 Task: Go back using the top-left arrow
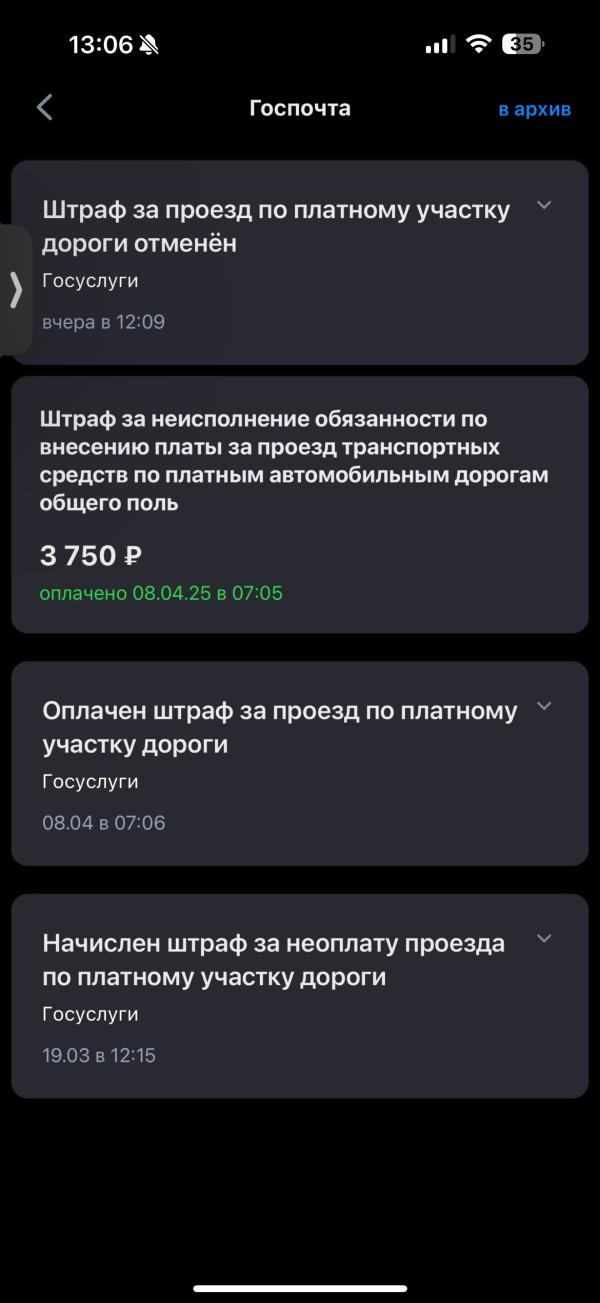click(44, 108)
